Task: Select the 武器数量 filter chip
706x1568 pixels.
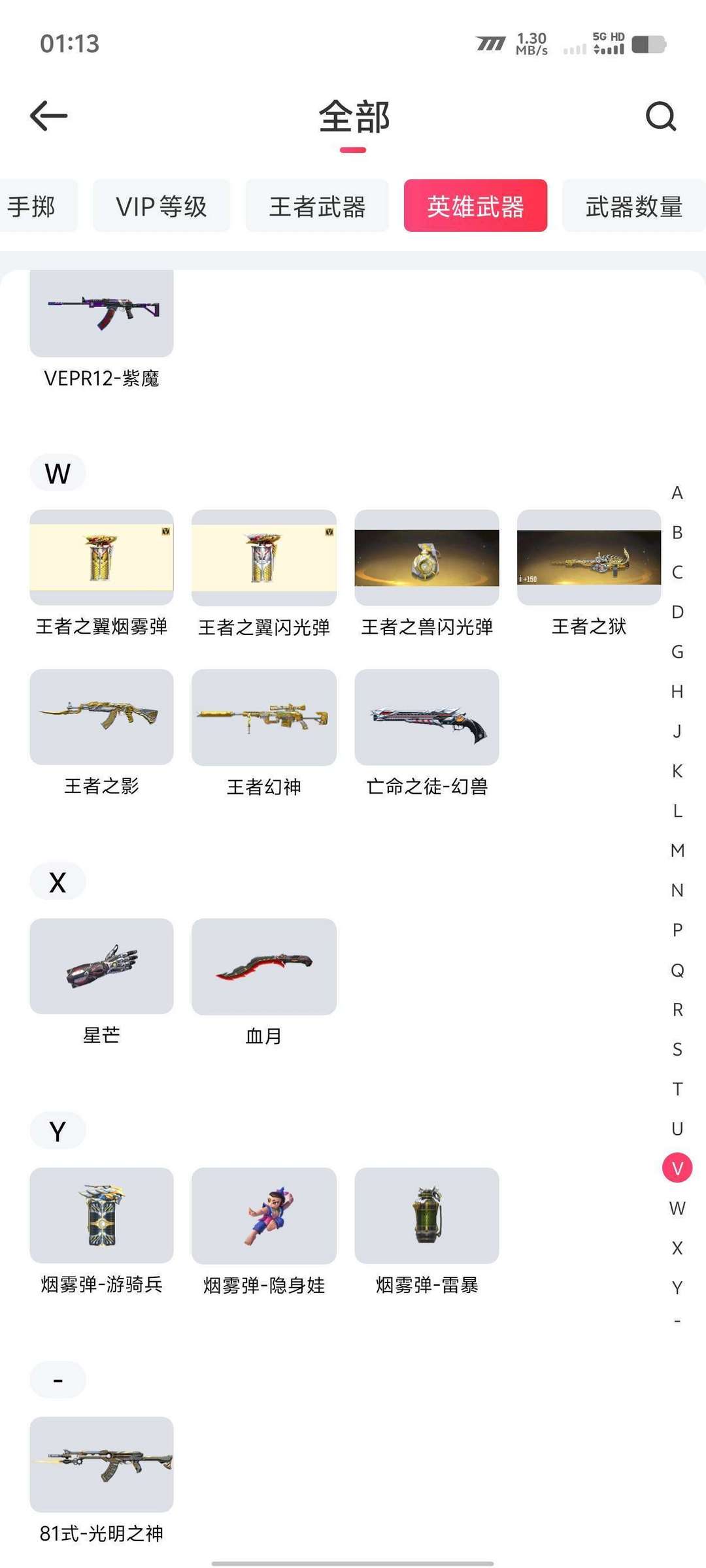Action: coord(633,206)
